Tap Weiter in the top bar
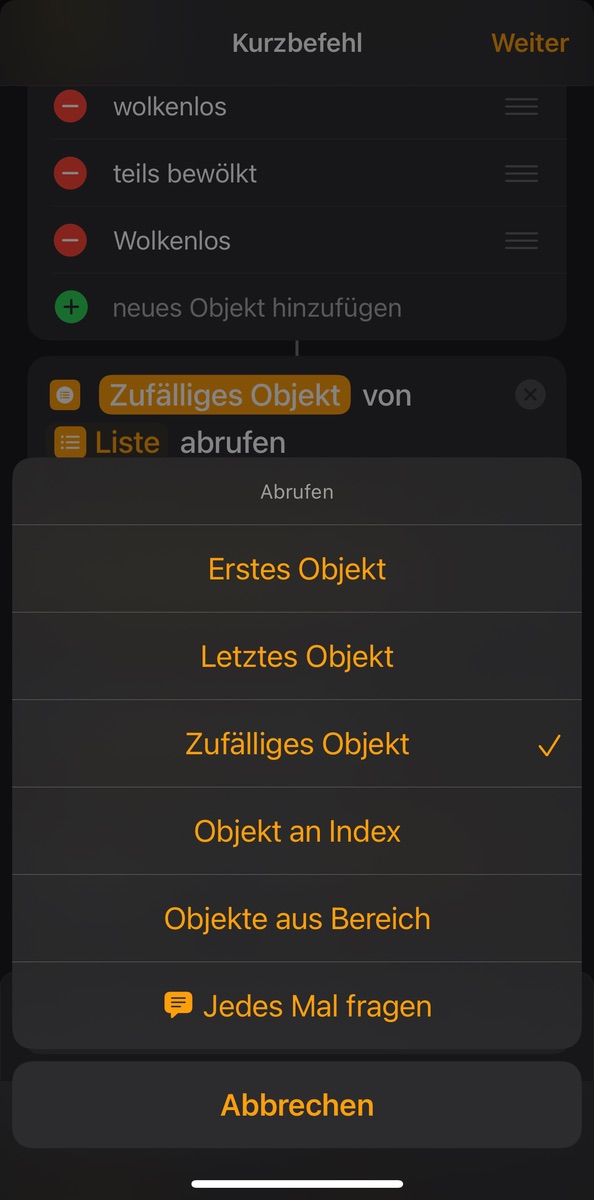594x1200 pixels. (x=530, y=43)
